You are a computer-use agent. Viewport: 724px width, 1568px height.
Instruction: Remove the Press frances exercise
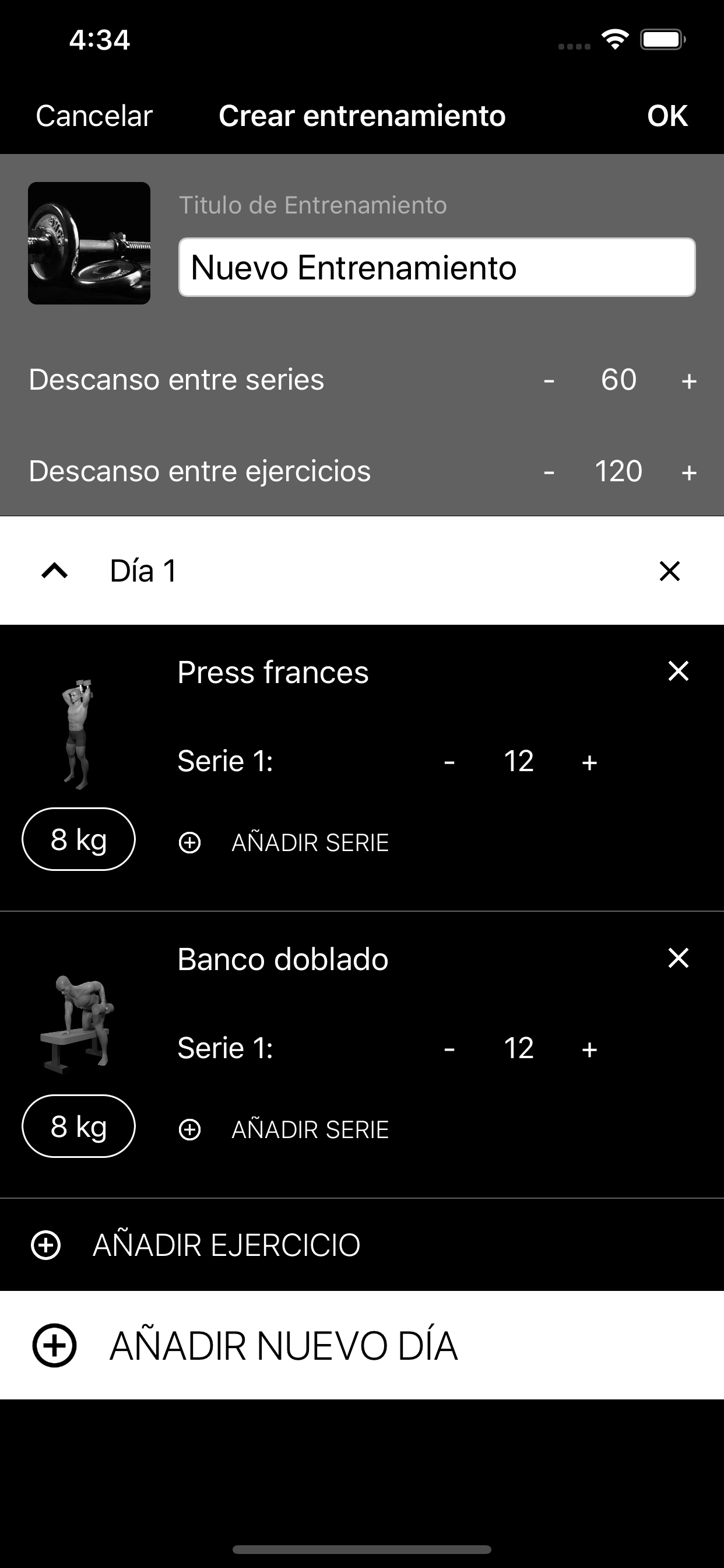pos(679,671)
